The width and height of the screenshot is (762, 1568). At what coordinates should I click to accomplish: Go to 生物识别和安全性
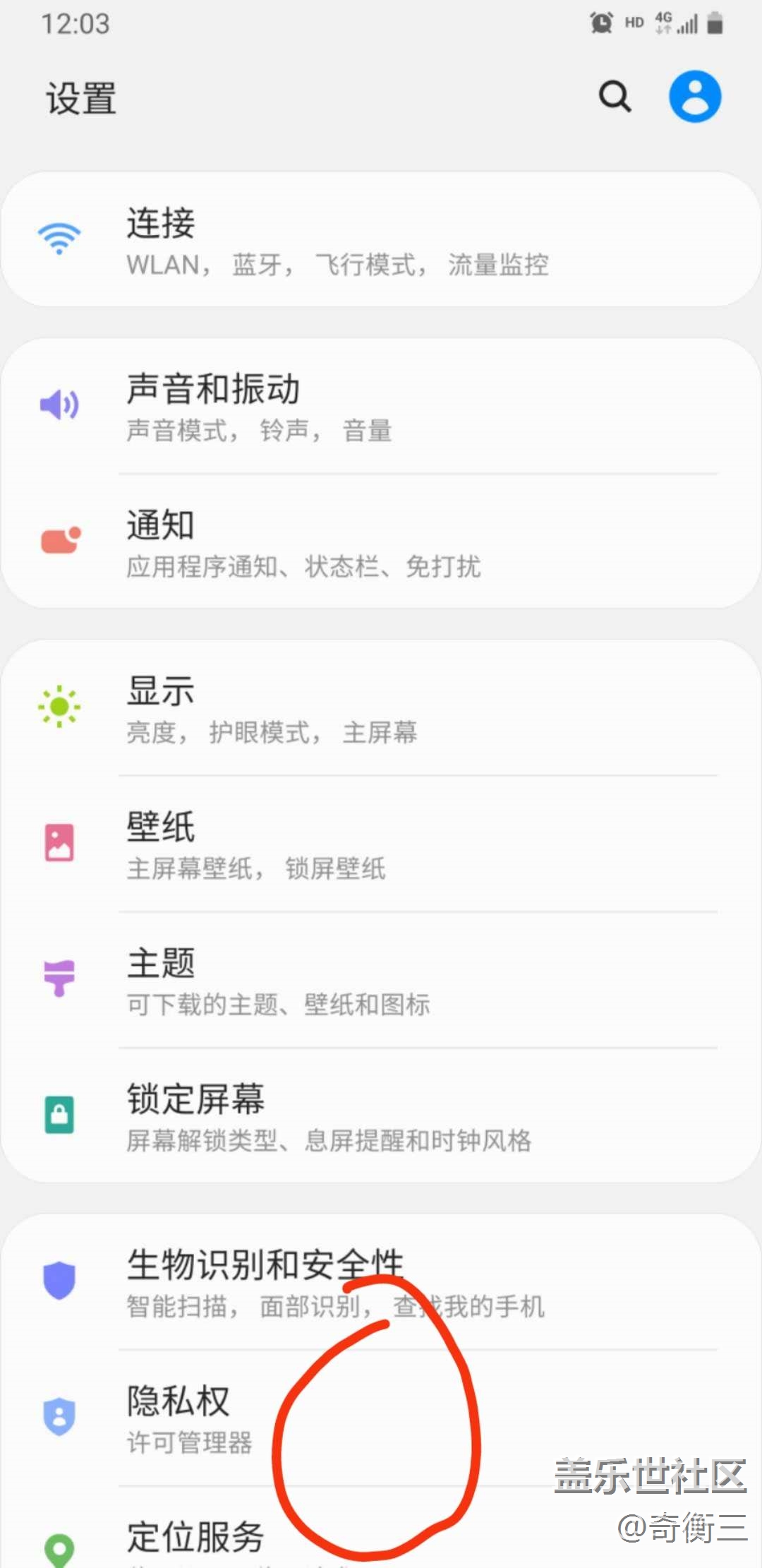381,1282
